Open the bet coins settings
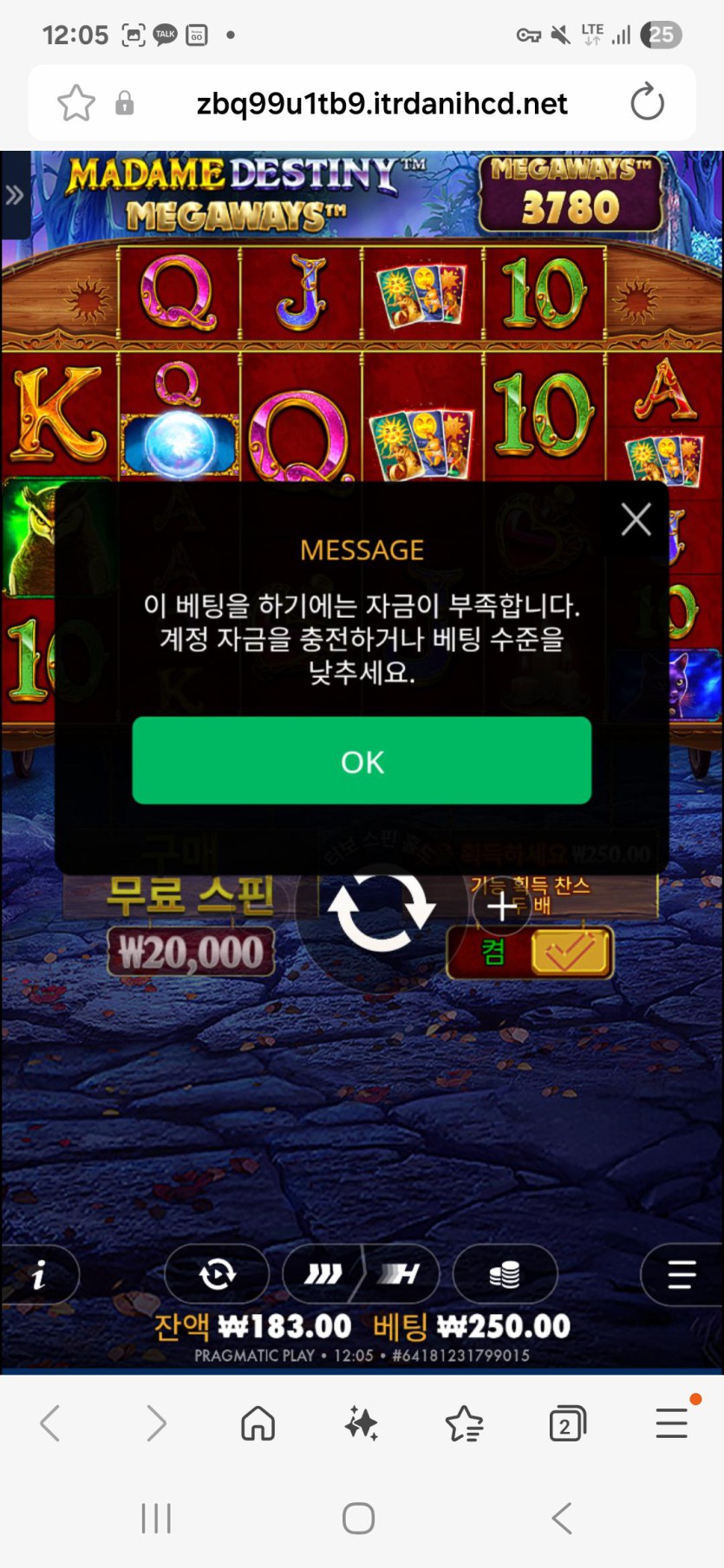The width and height of the screenshot is (724, 1568). pos(505,1274)
